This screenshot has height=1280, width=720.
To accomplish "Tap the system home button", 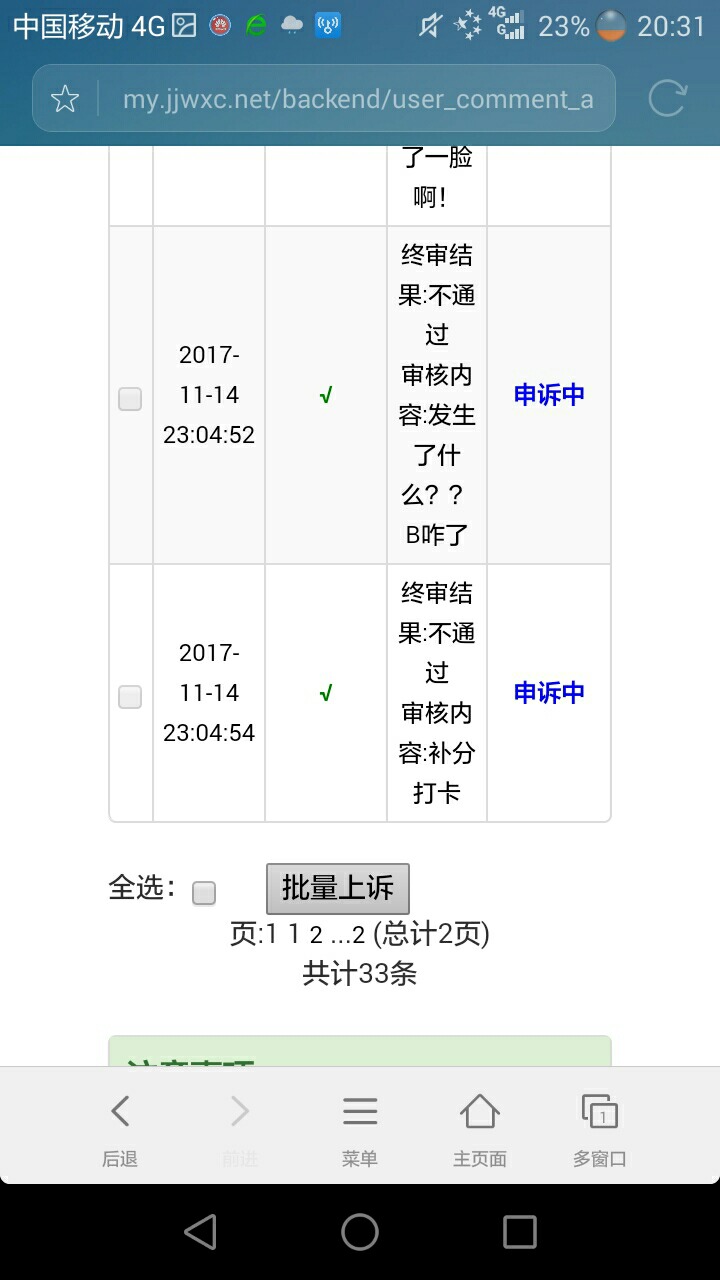I will (360, 1232).
